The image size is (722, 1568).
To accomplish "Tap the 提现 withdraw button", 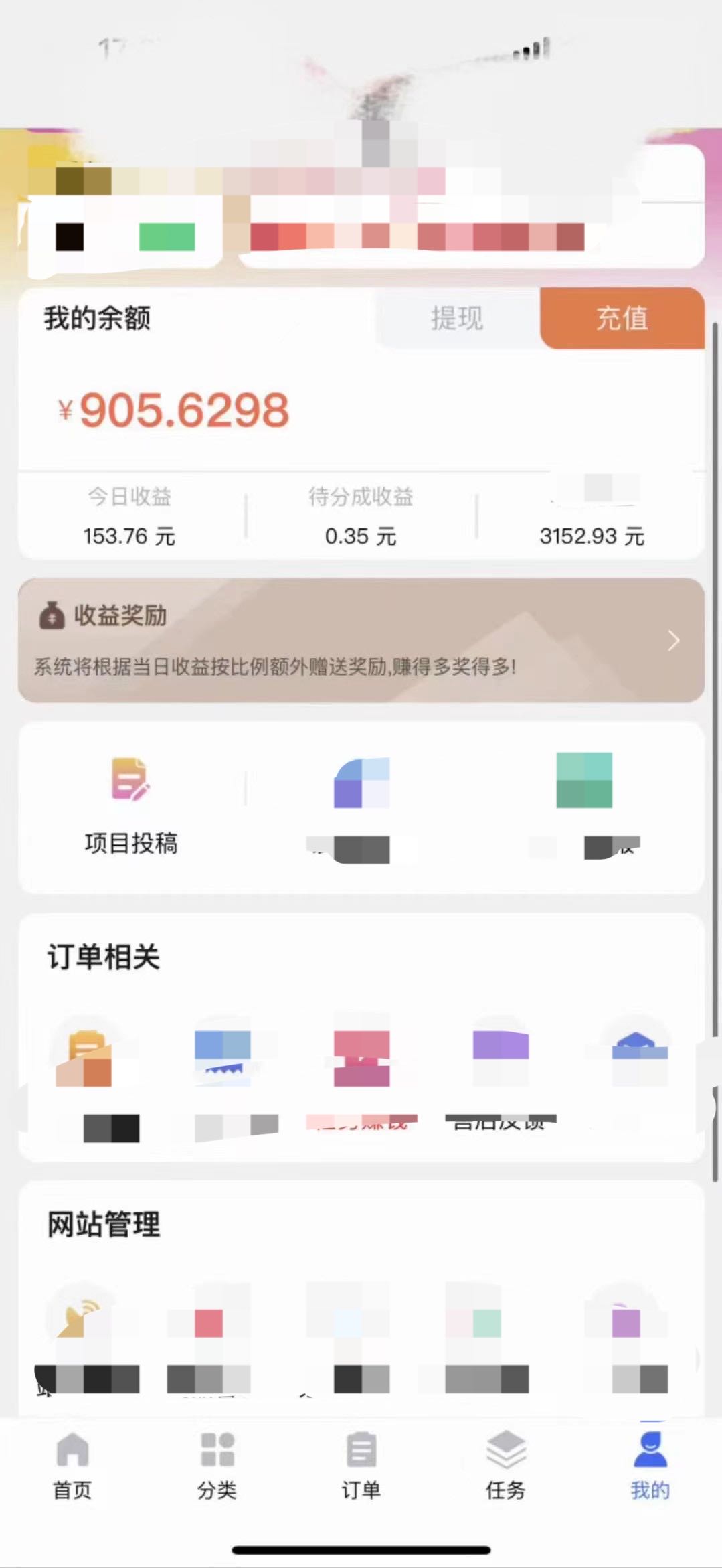I will click(457, 319).
